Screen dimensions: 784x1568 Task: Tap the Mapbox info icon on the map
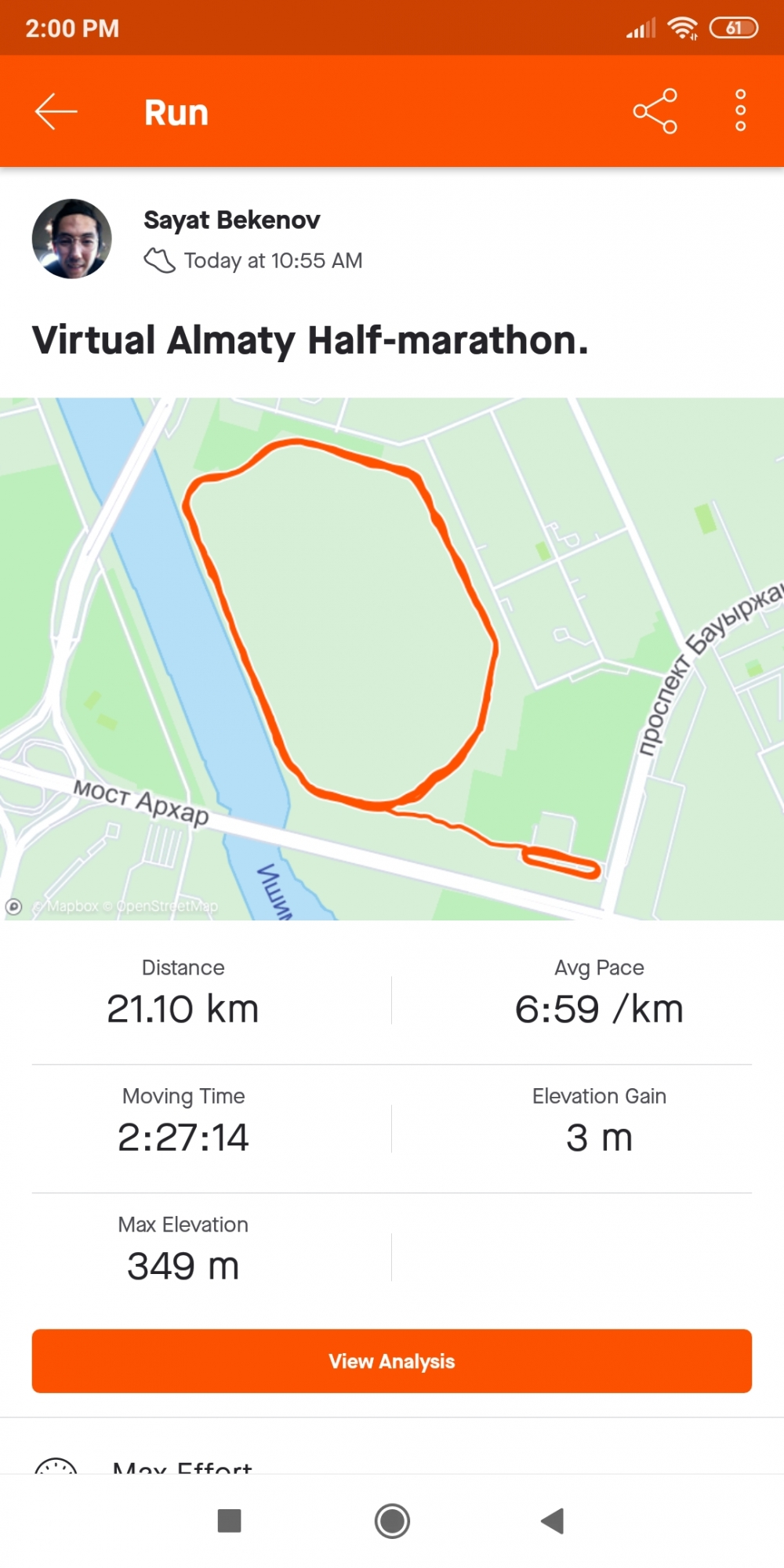[x=13, y=907]
